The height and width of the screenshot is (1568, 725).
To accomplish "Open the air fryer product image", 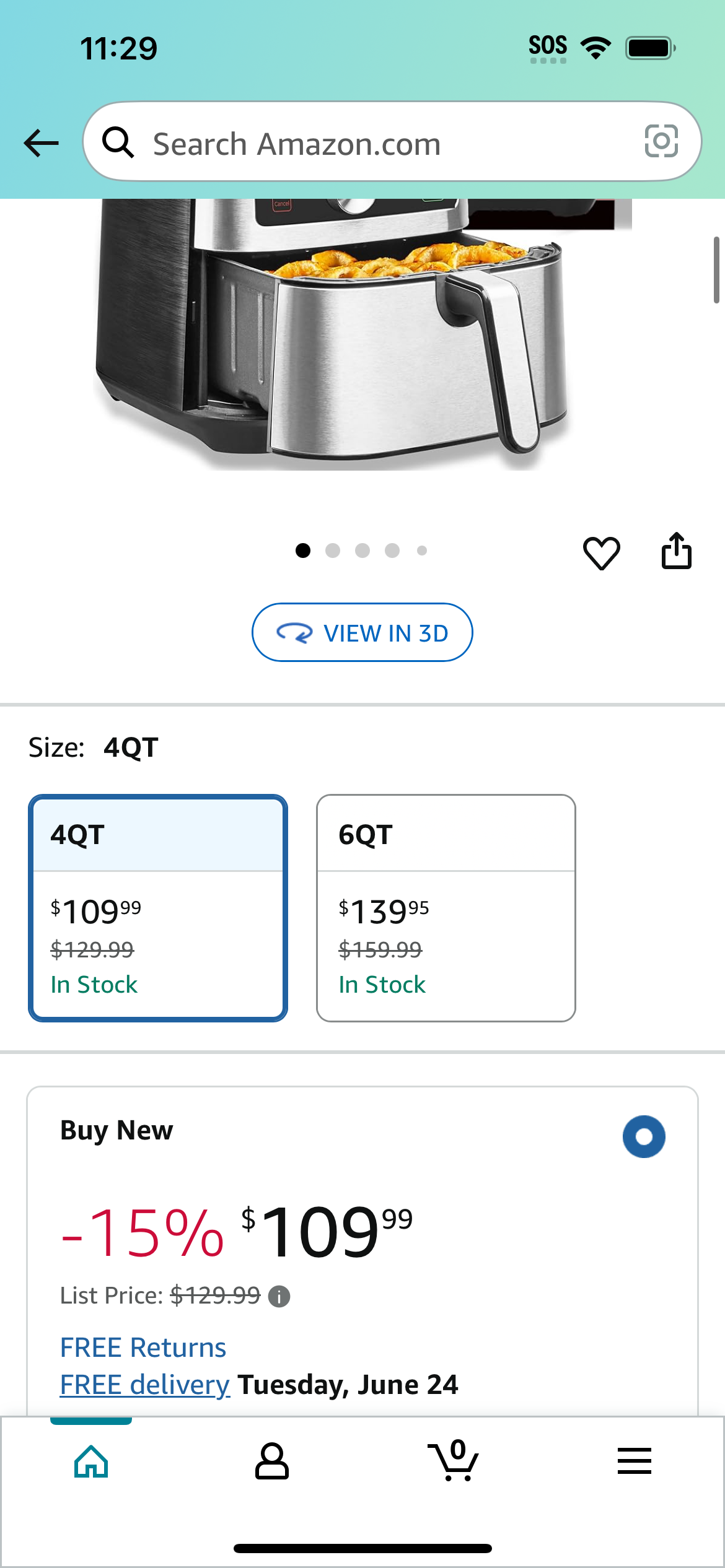I will pos(362,334).
